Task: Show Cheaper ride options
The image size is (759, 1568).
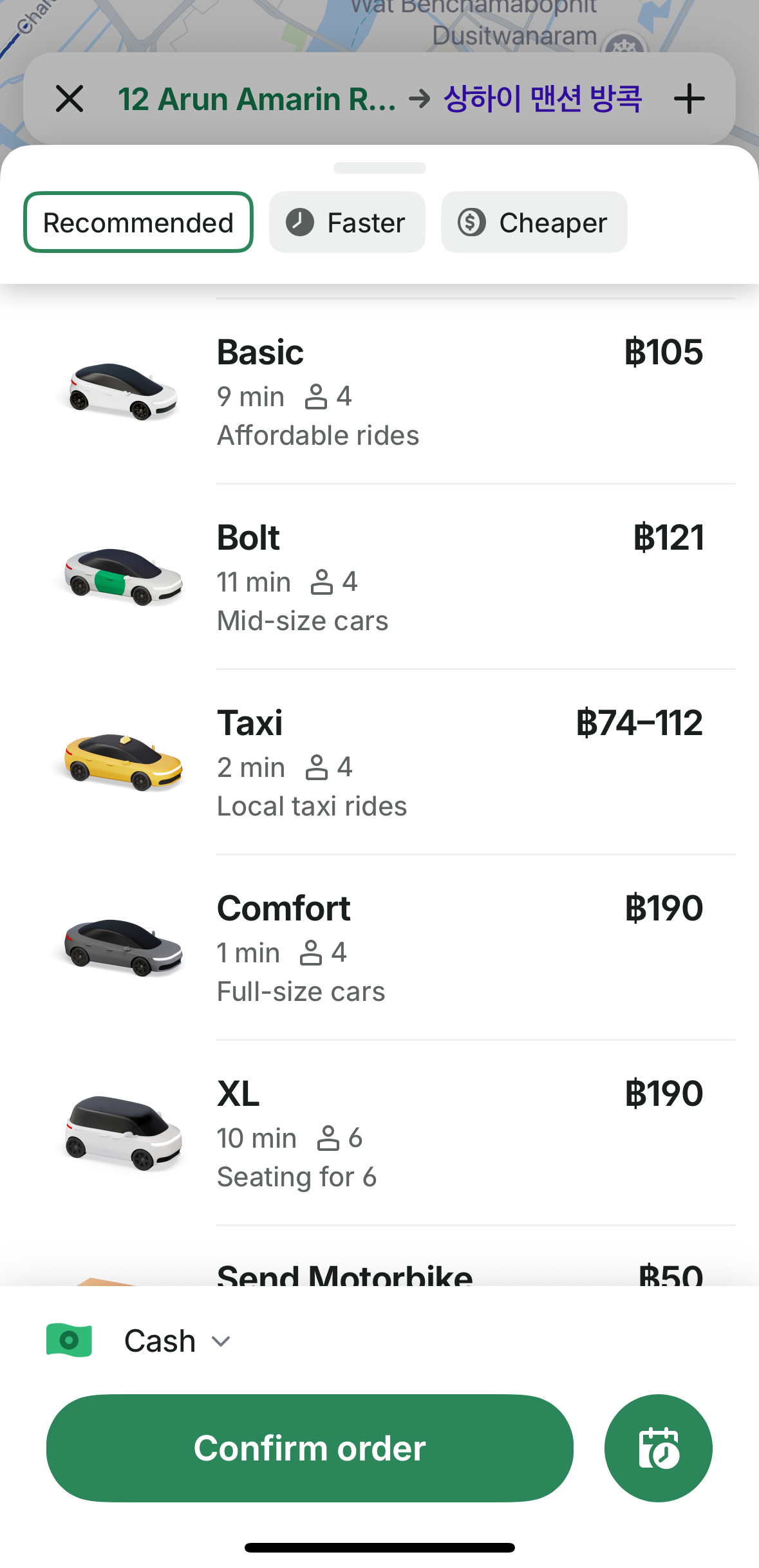Action: pos(534,223)
